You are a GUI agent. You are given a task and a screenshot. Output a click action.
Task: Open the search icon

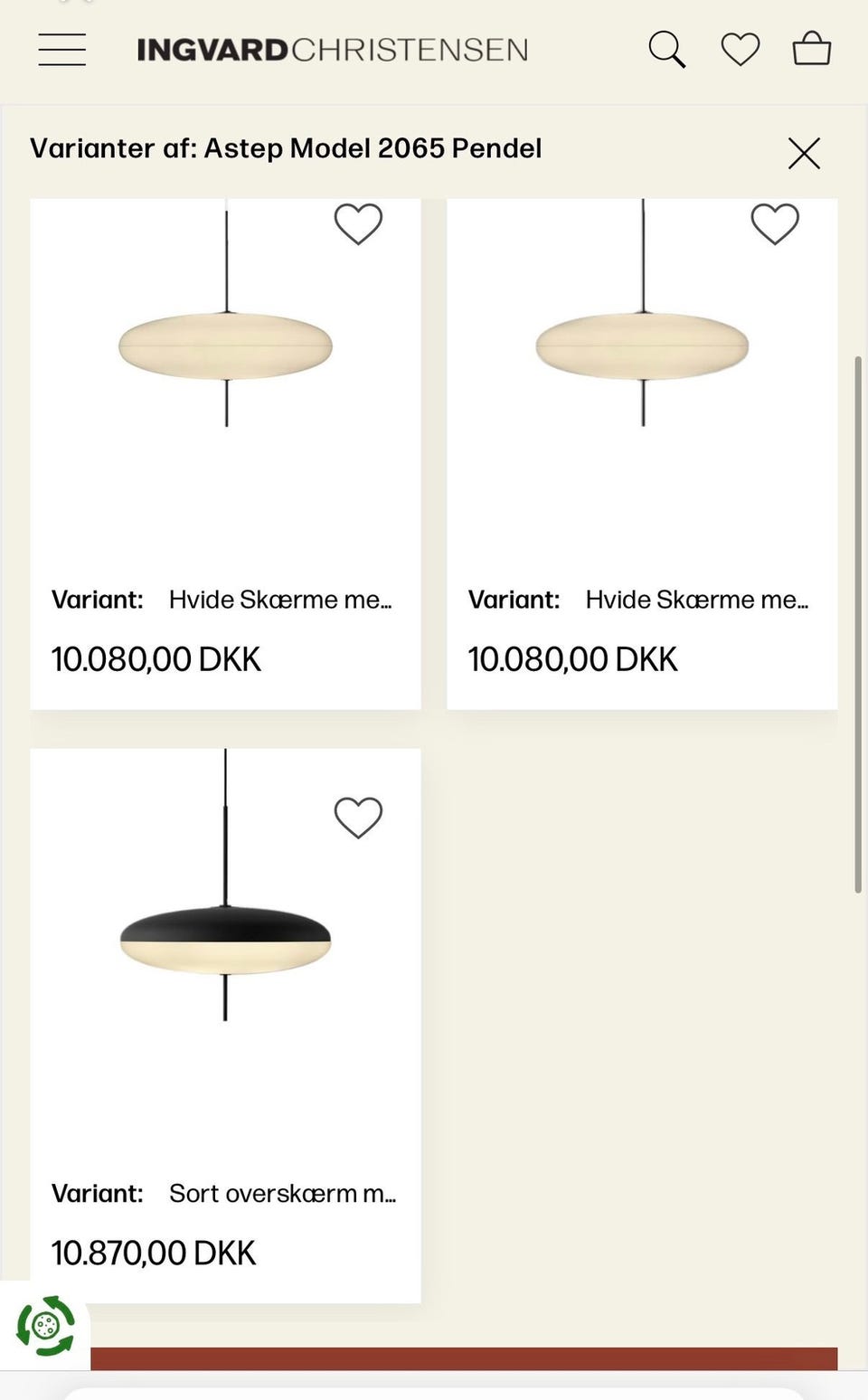click(x=667, y=49)
